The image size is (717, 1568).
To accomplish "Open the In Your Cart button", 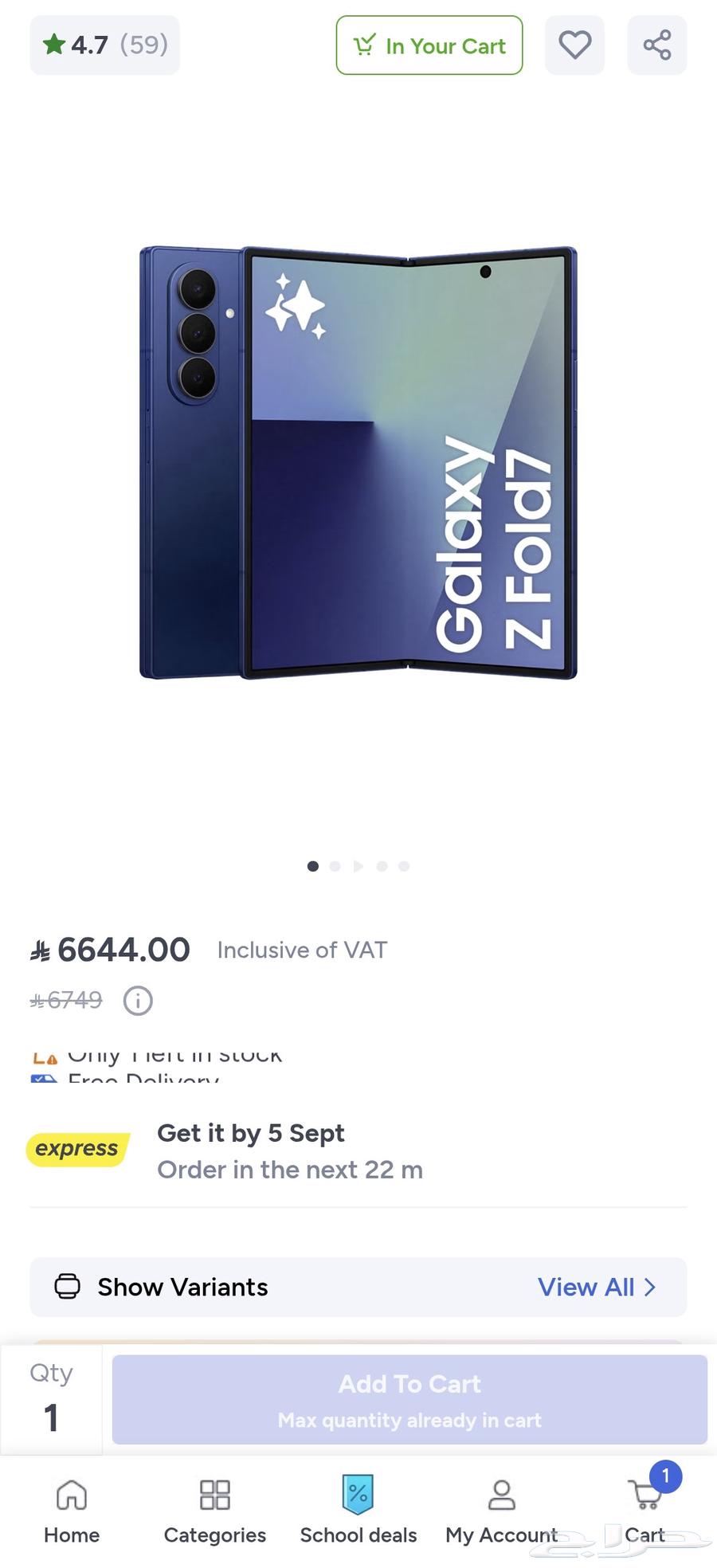I will tap(429, 45).
